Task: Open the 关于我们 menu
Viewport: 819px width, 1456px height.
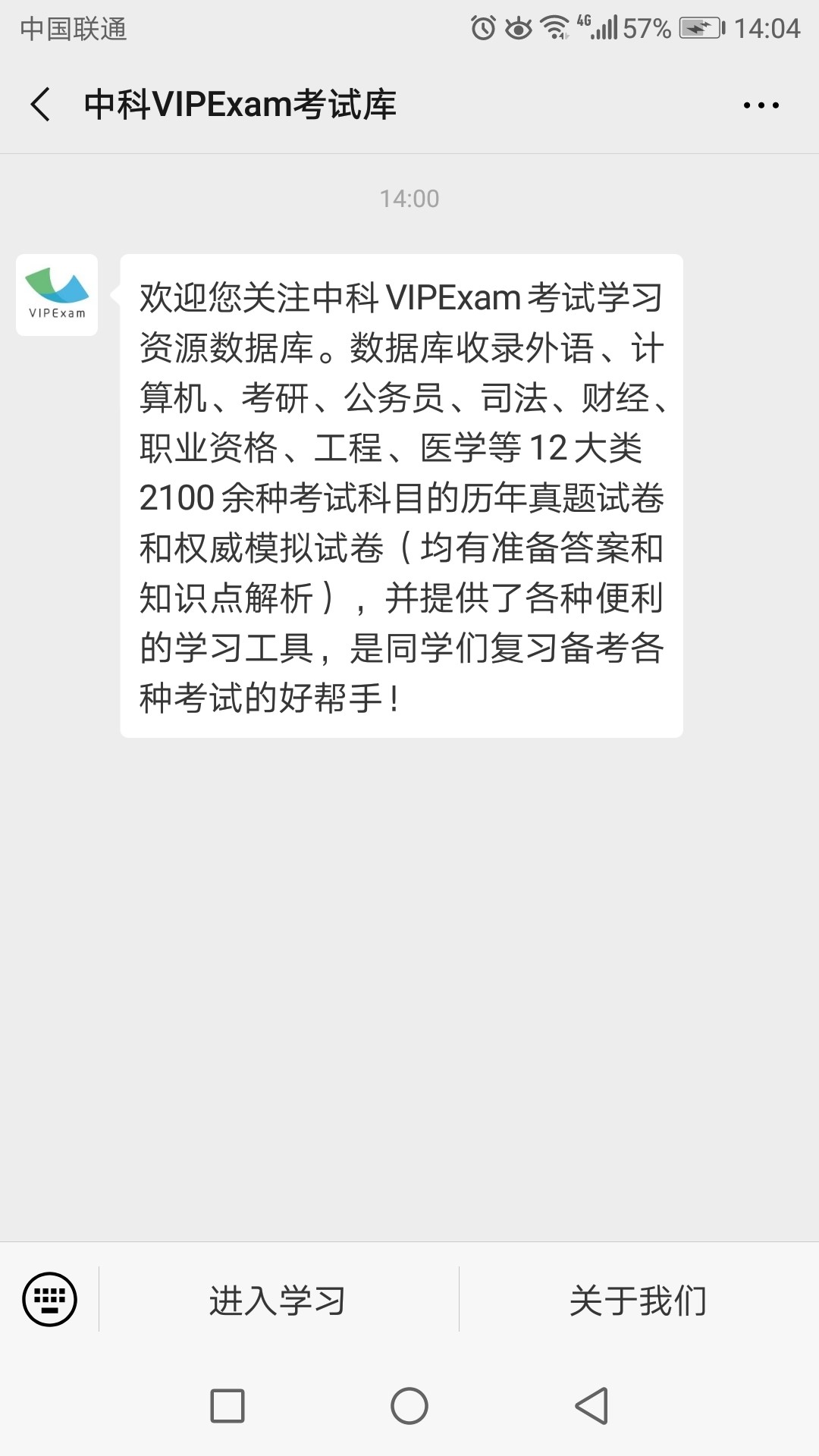Action: pos(638,1301)
